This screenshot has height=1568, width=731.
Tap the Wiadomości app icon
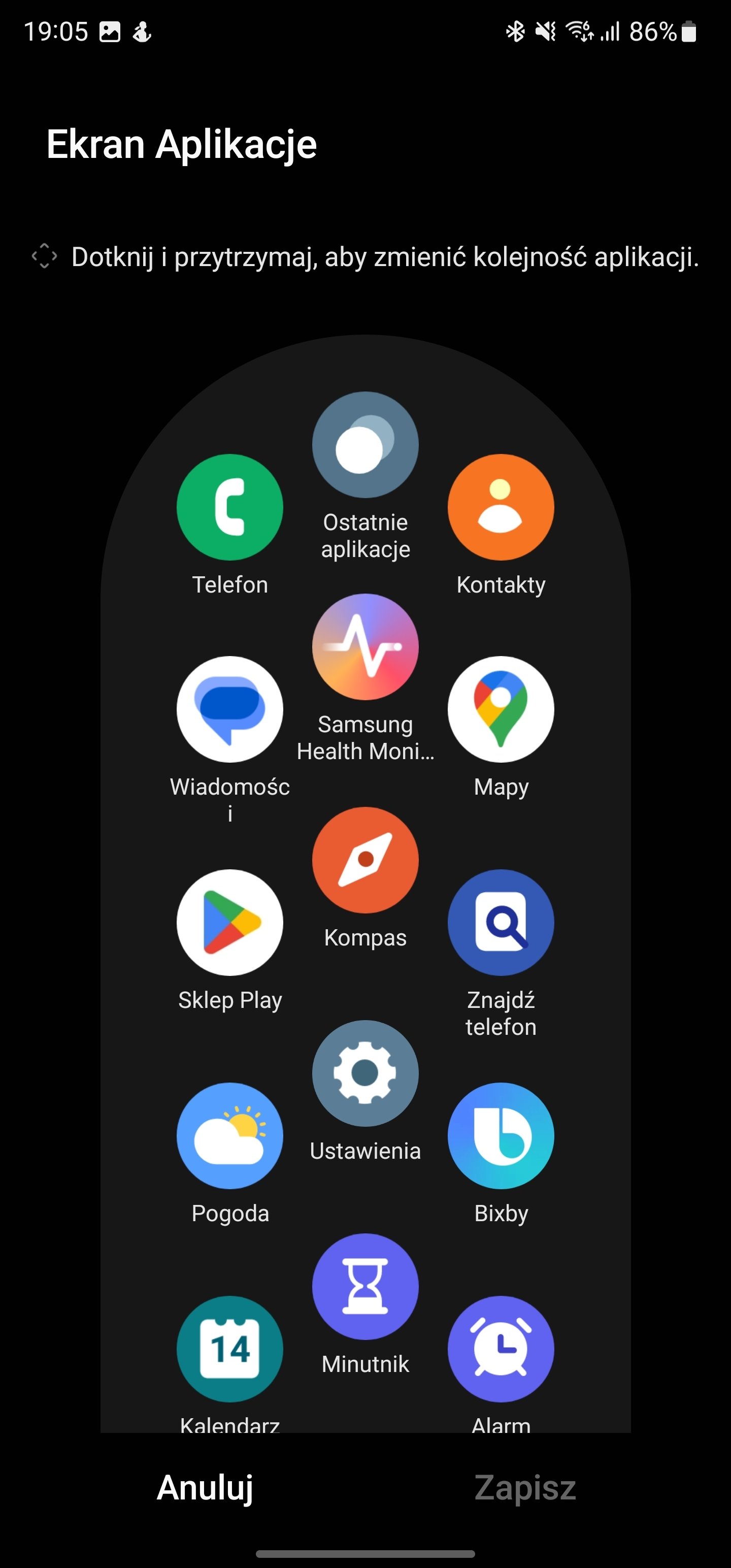click(229, 709)
